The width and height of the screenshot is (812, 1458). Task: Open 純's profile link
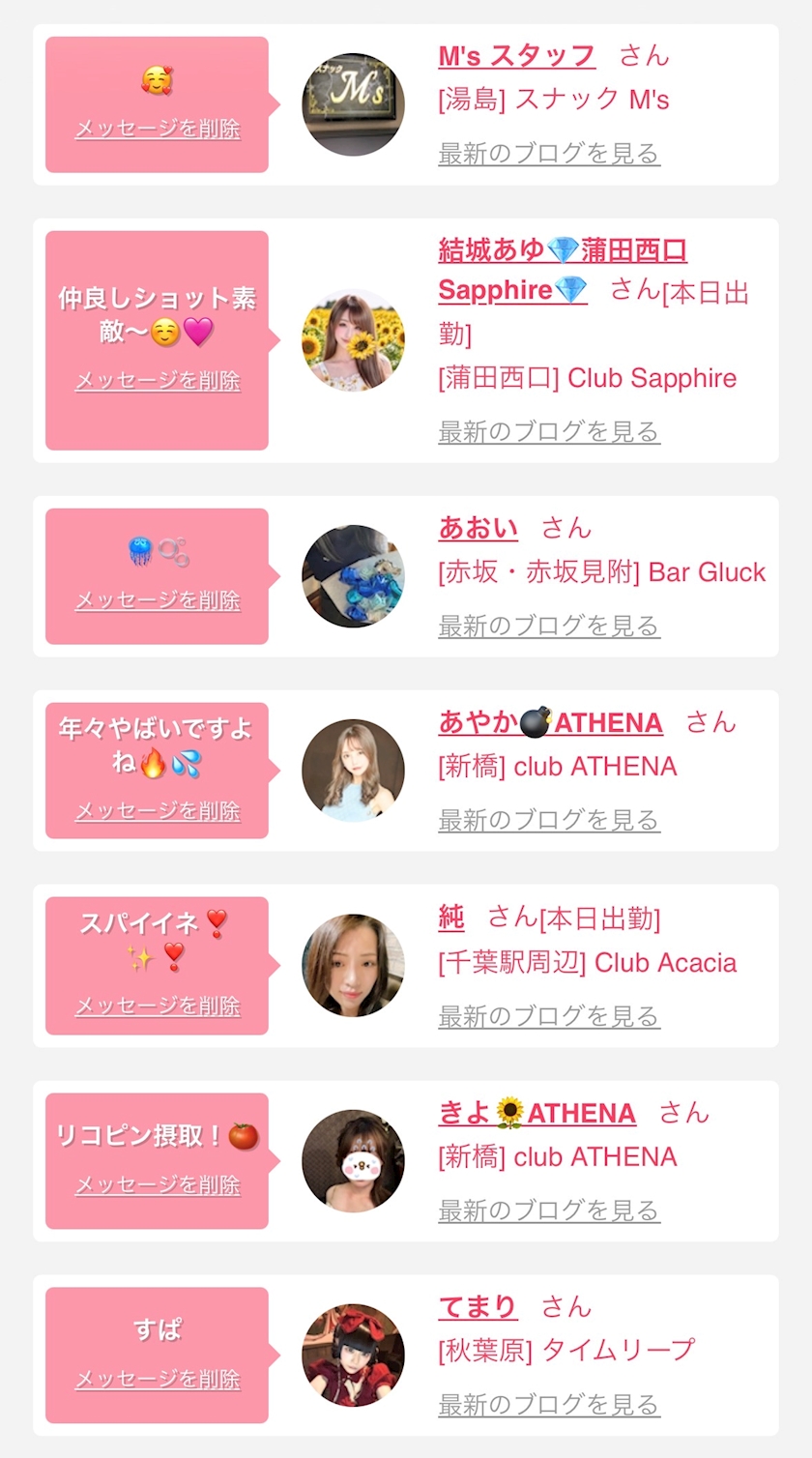451,918
